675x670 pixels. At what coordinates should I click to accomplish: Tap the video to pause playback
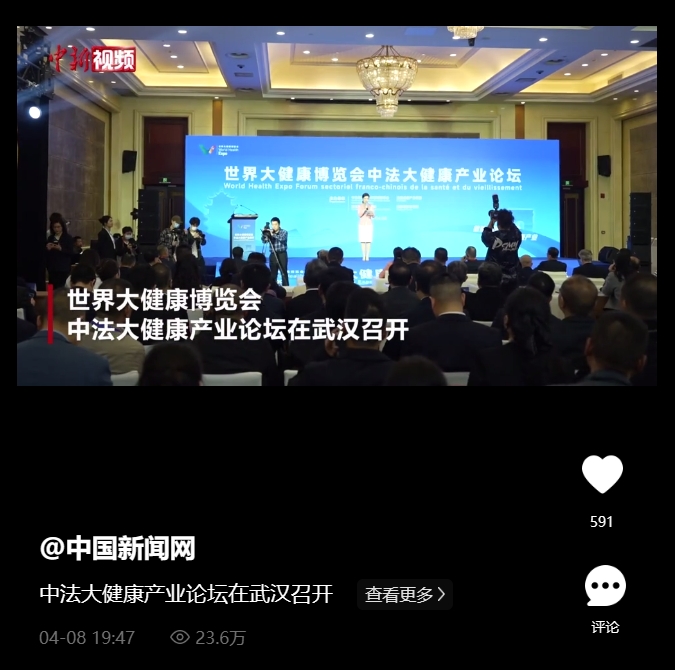336,205
